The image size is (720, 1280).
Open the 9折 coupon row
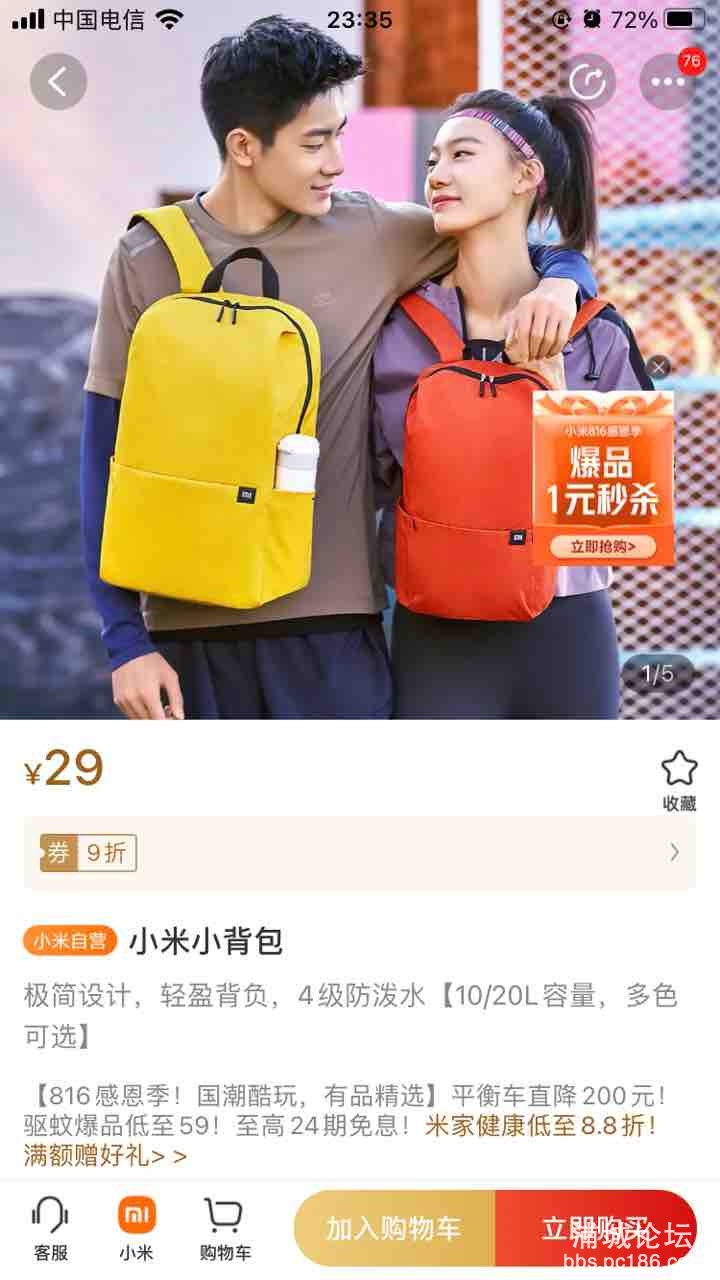360,853
